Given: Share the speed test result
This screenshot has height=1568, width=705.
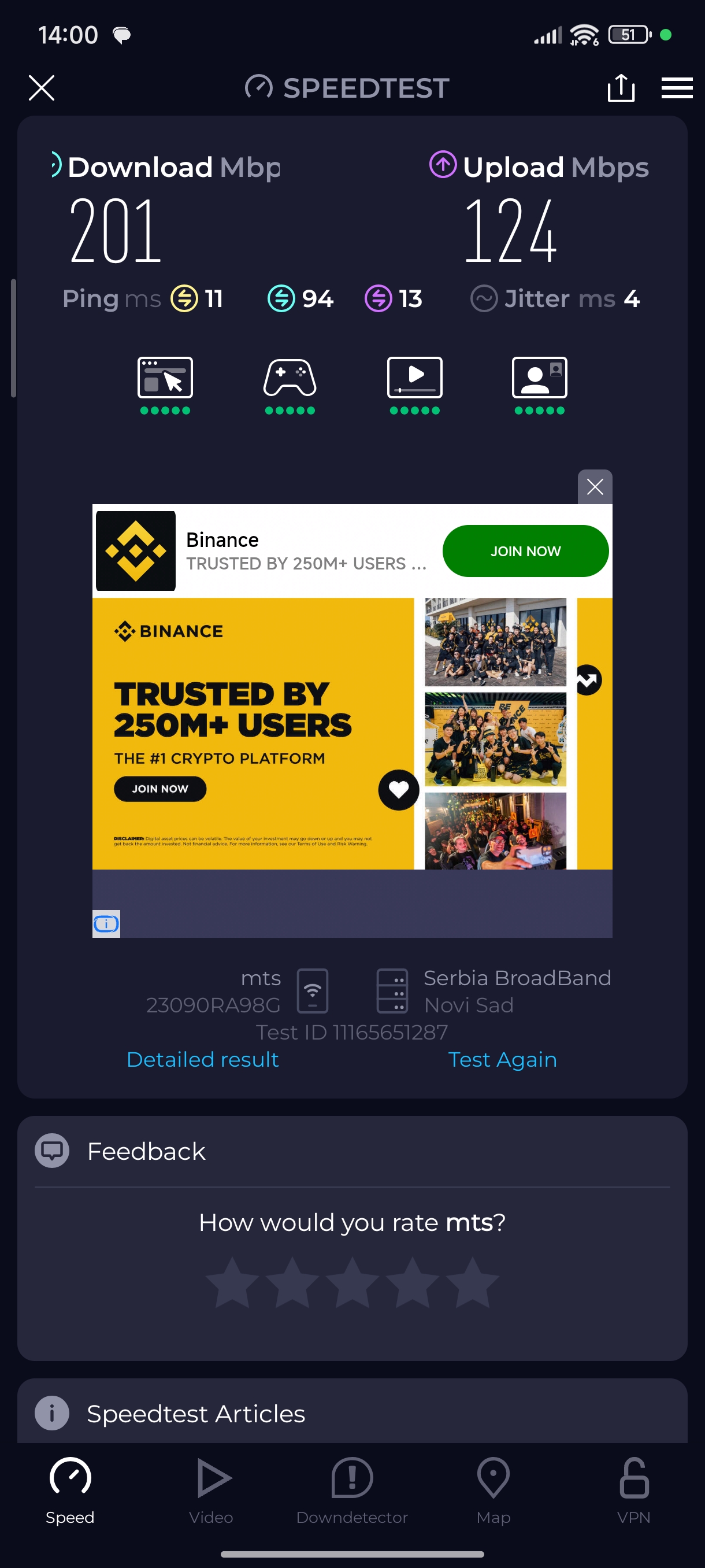Looking at the screenshot, I should (x=621, y=88).
